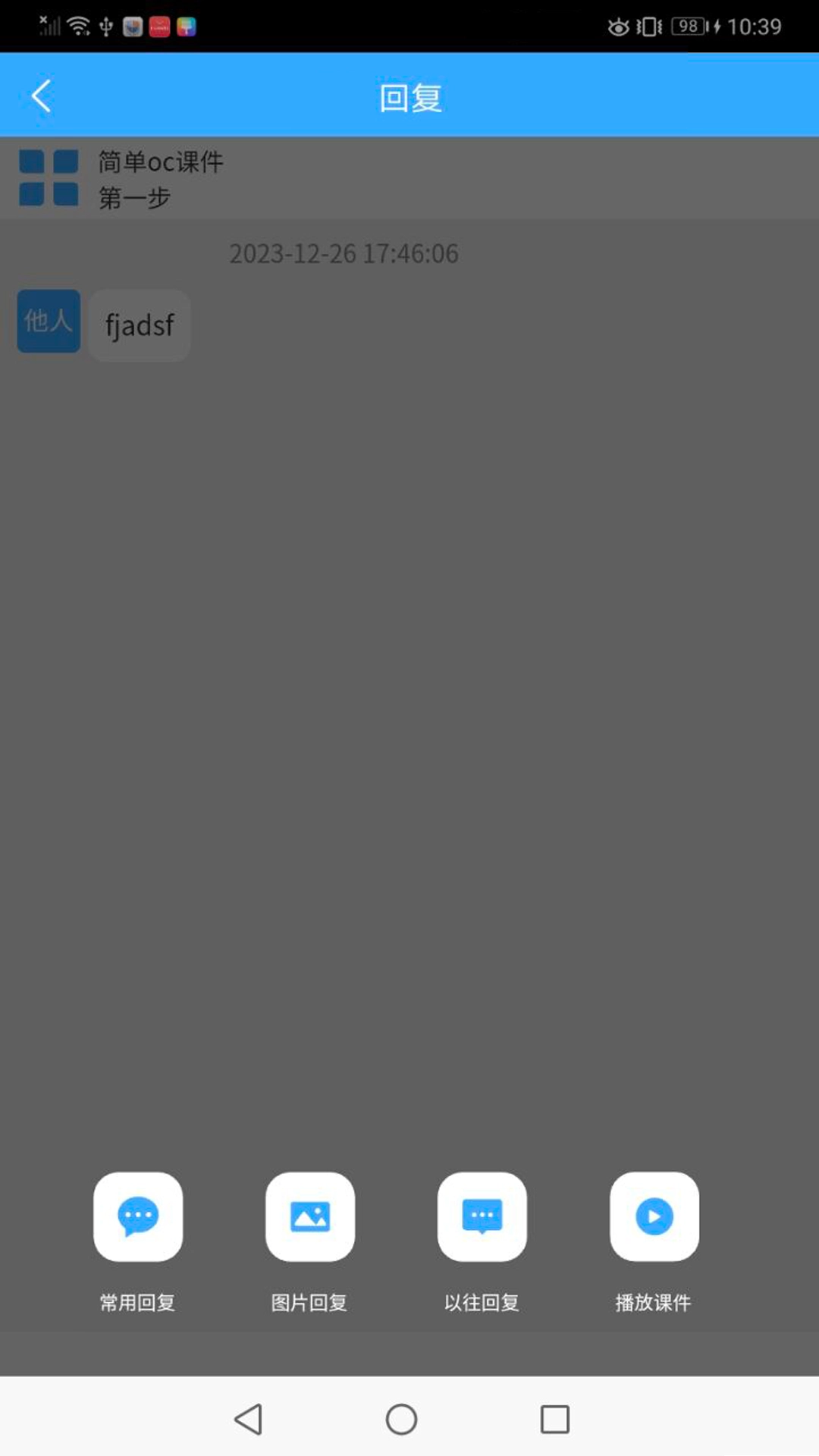Go back from the 回复 page
This screenshot has height=1456, width=819.
pyautogui.click(x=42, y=96)
